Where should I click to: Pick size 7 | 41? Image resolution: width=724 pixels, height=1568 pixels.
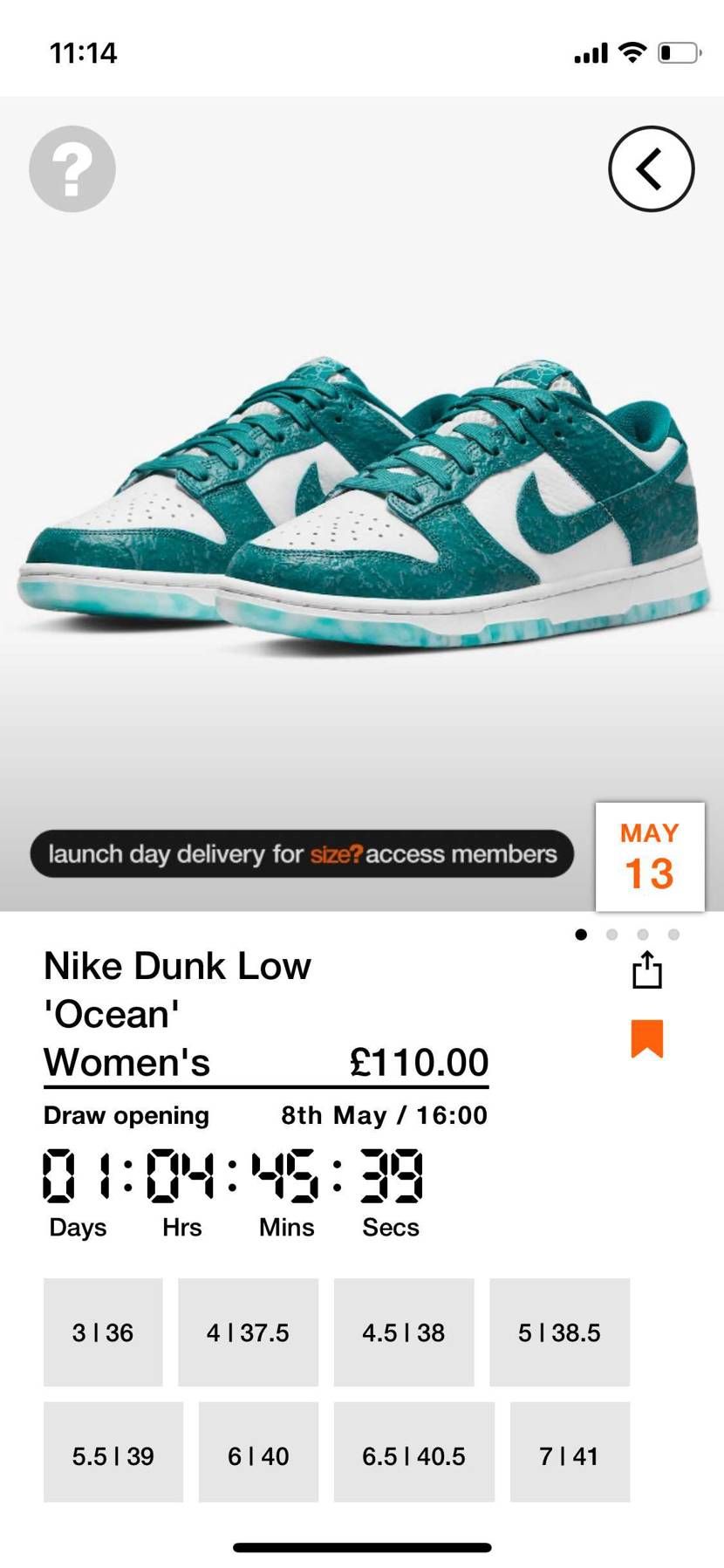point(569,1455)
